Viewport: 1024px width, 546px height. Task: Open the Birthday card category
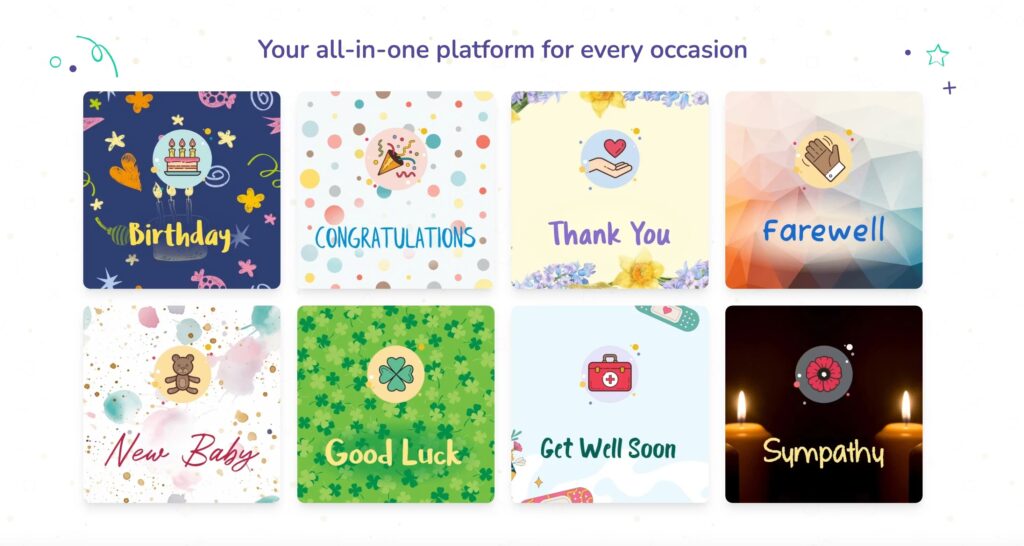tap(182, 190)
